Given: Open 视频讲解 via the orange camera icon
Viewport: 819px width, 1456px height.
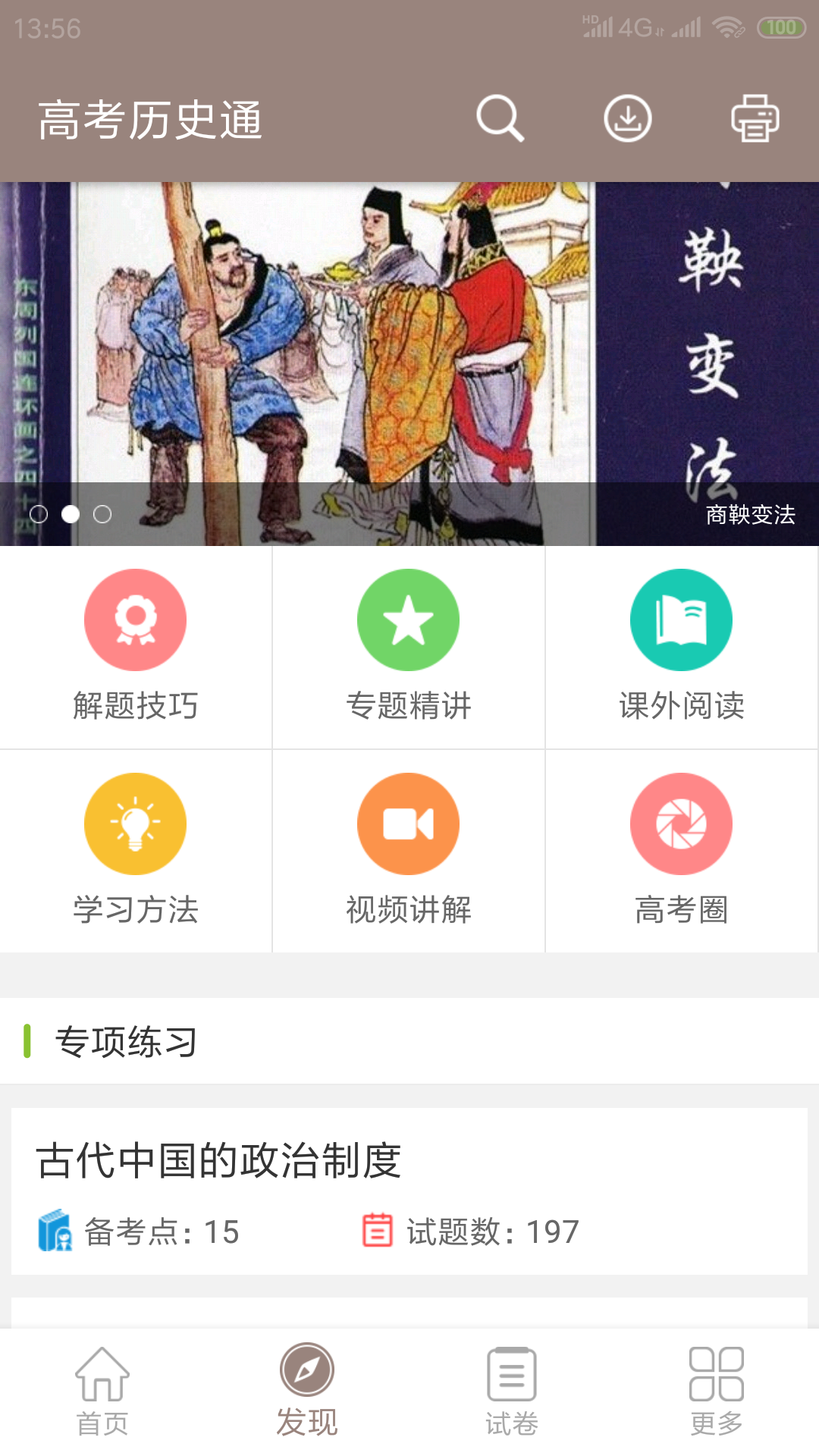Looking at the screenshot, I should [x=408, y=824].
